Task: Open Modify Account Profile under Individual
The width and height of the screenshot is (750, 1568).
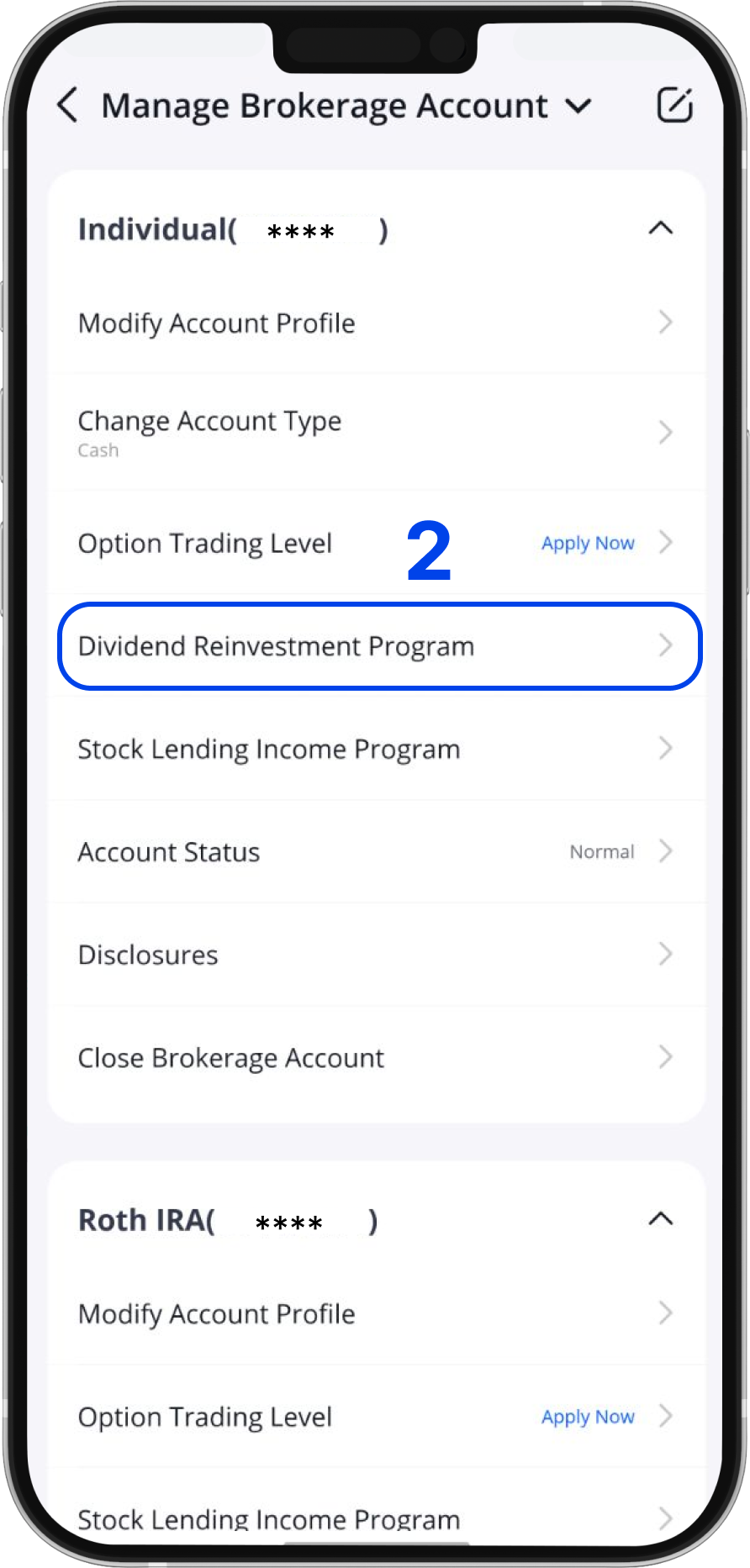Action: tap(375, 324)
